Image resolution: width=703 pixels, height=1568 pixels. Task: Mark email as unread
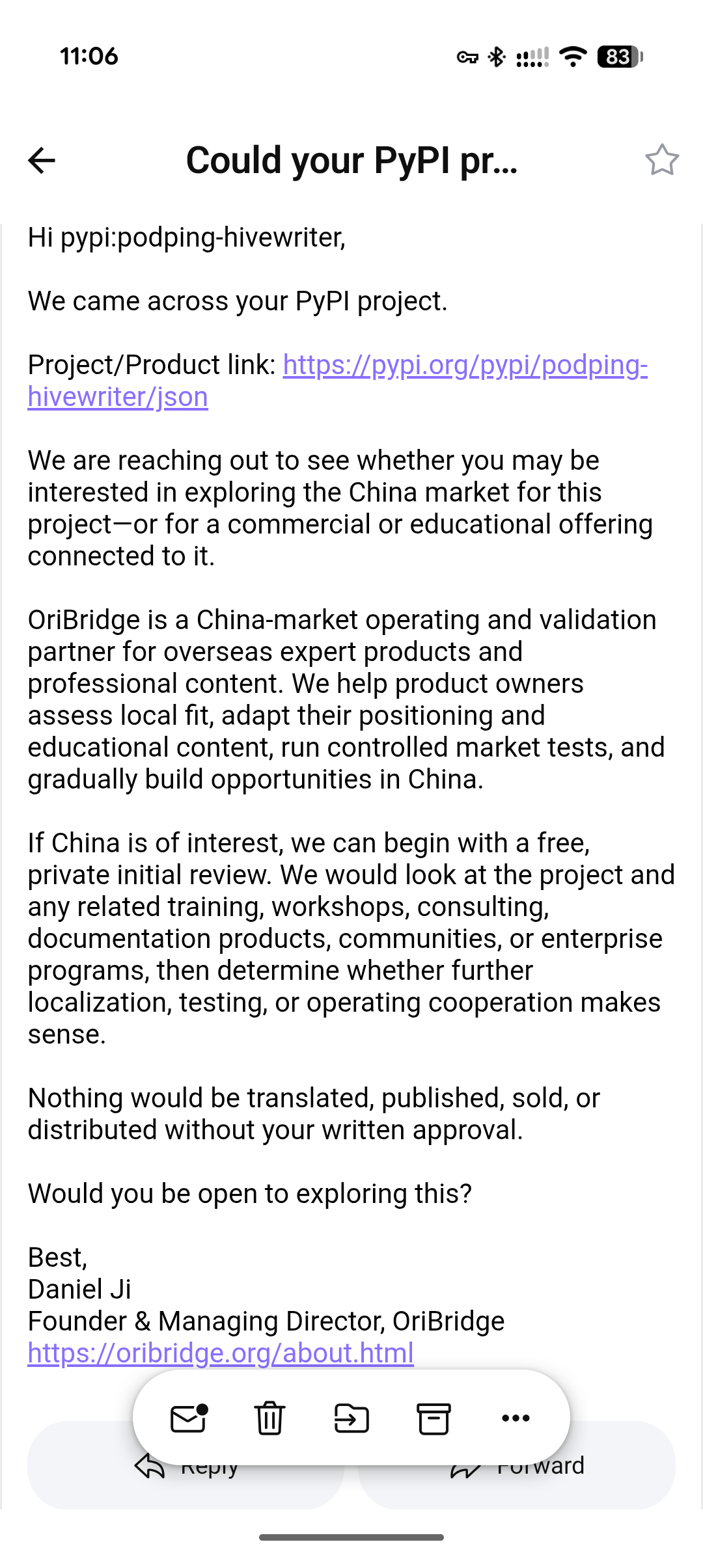point(189,1418)
